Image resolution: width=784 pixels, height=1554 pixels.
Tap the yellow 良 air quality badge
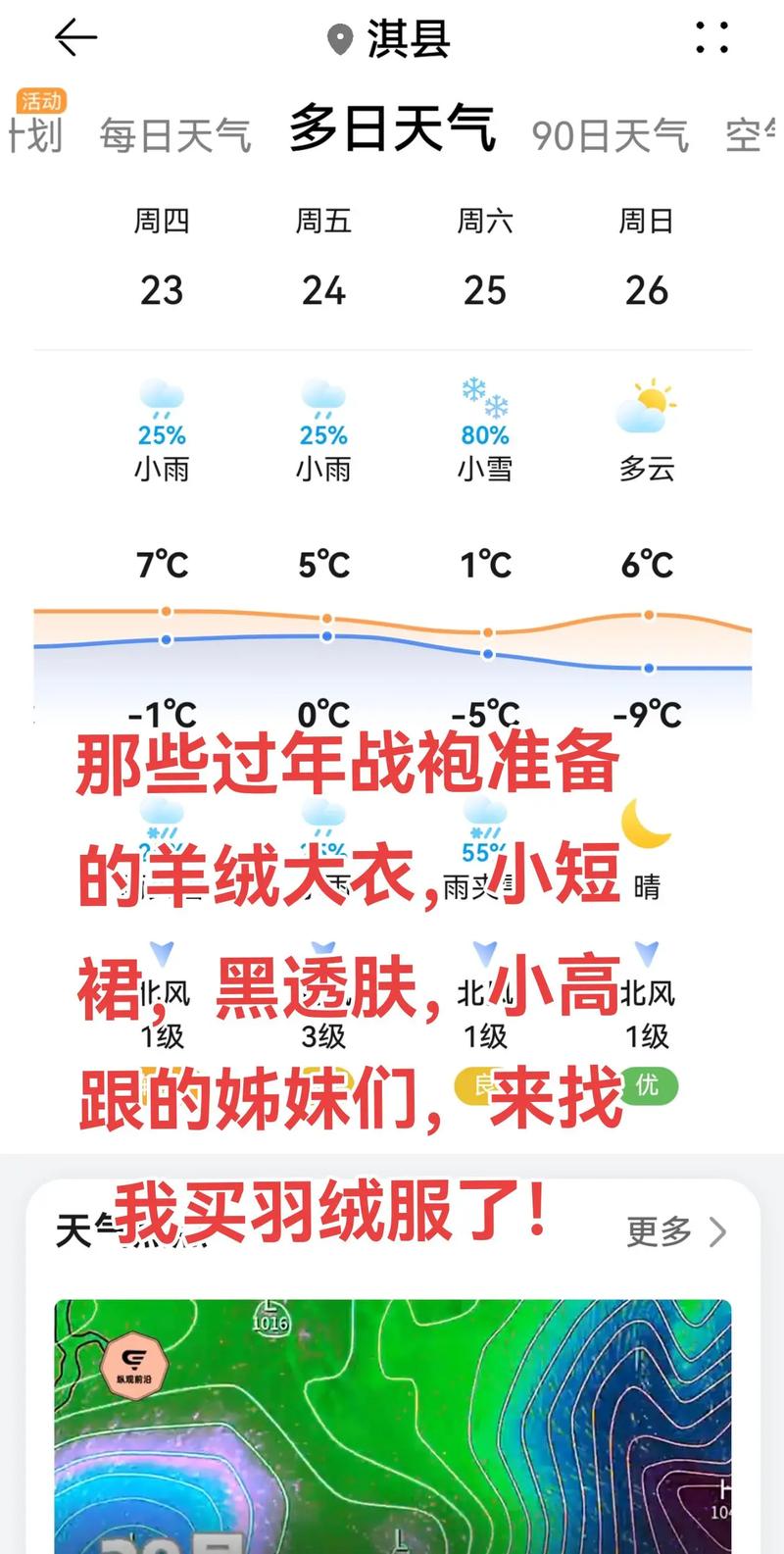[x=481, y=1084]
